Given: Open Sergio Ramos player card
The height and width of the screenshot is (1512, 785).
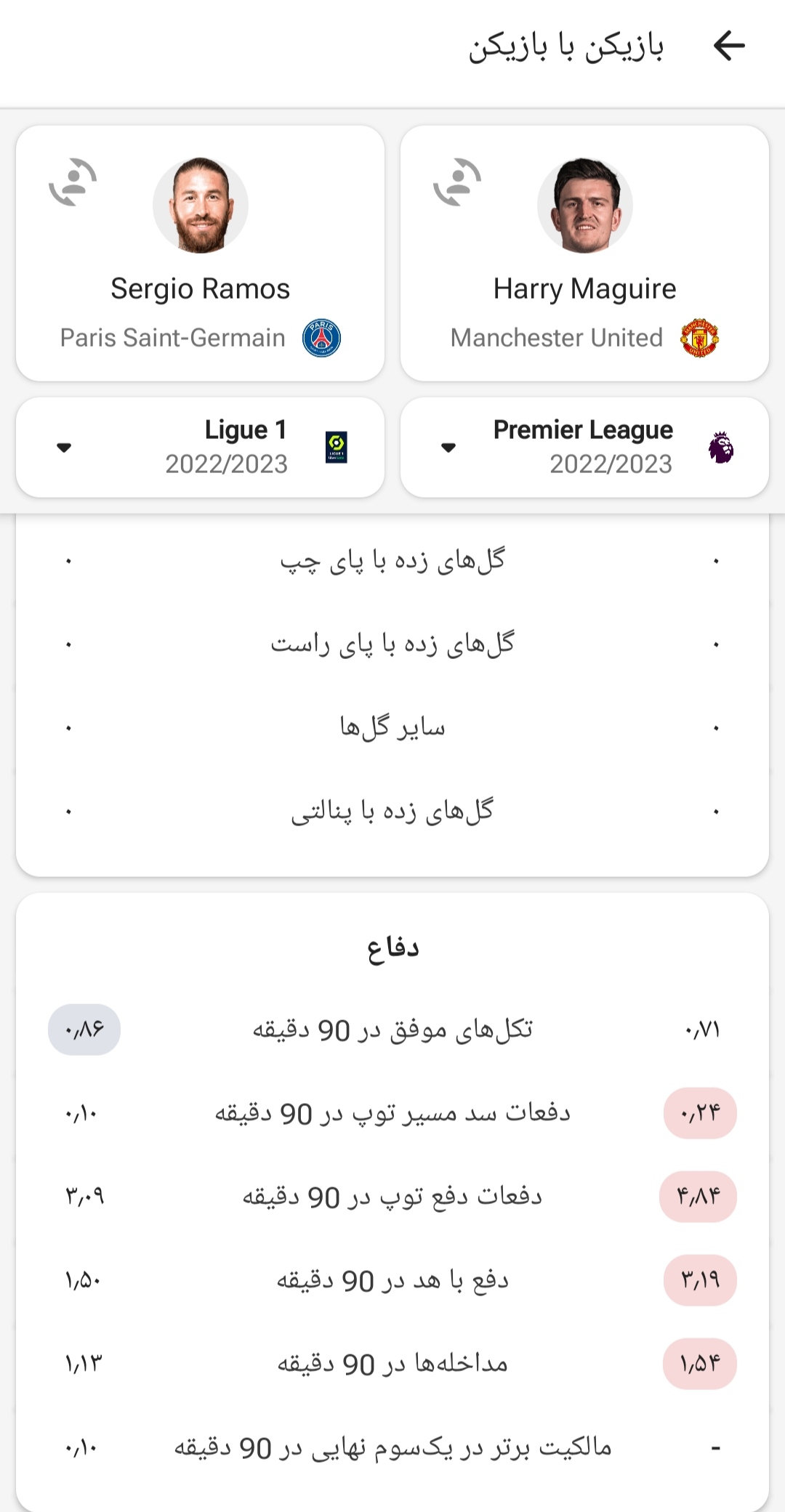Looking at the screenshot, I should [x=200, y=254].
